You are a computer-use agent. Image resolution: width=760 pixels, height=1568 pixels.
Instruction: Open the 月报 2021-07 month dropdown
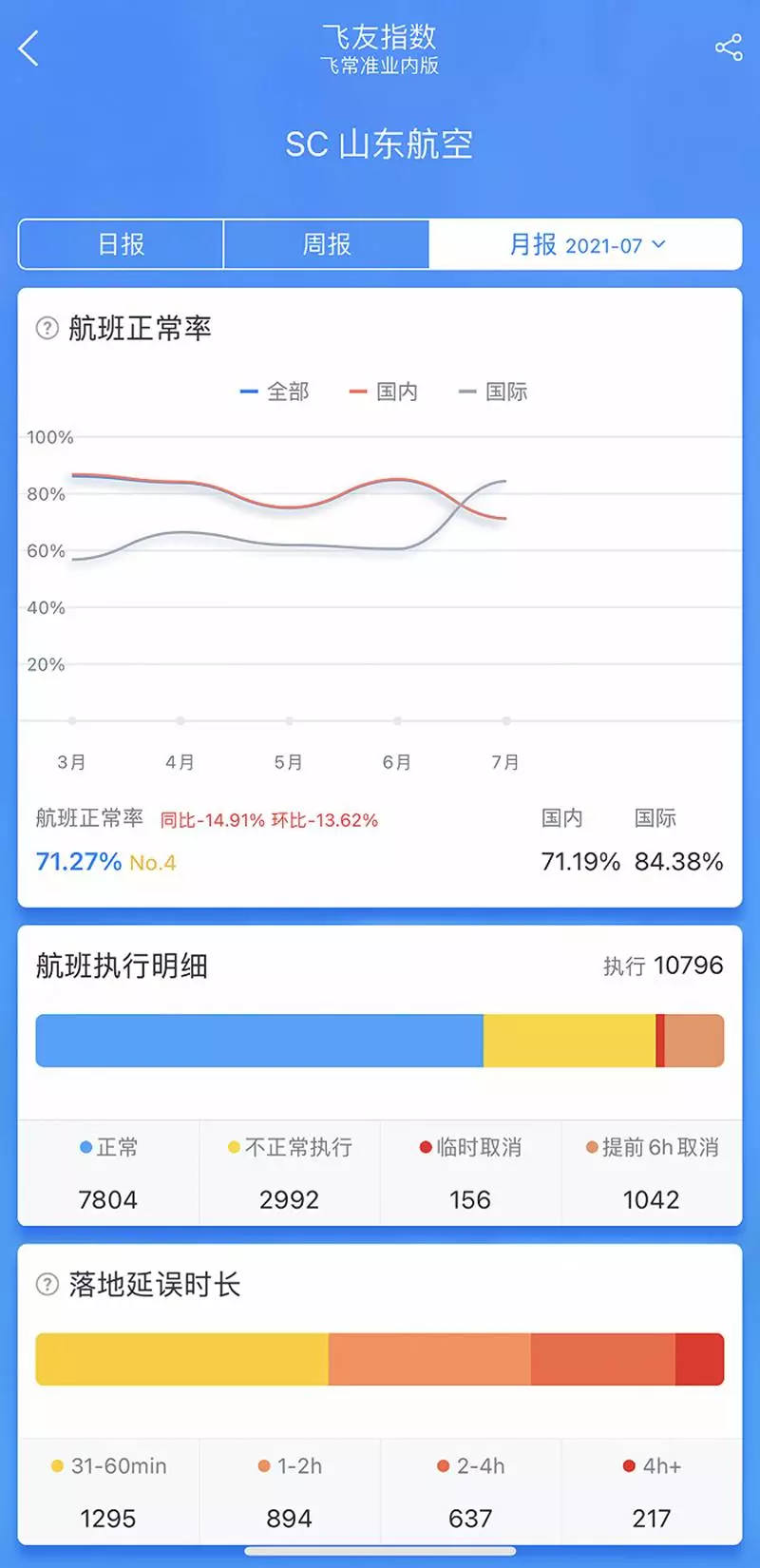click(586, 245)
